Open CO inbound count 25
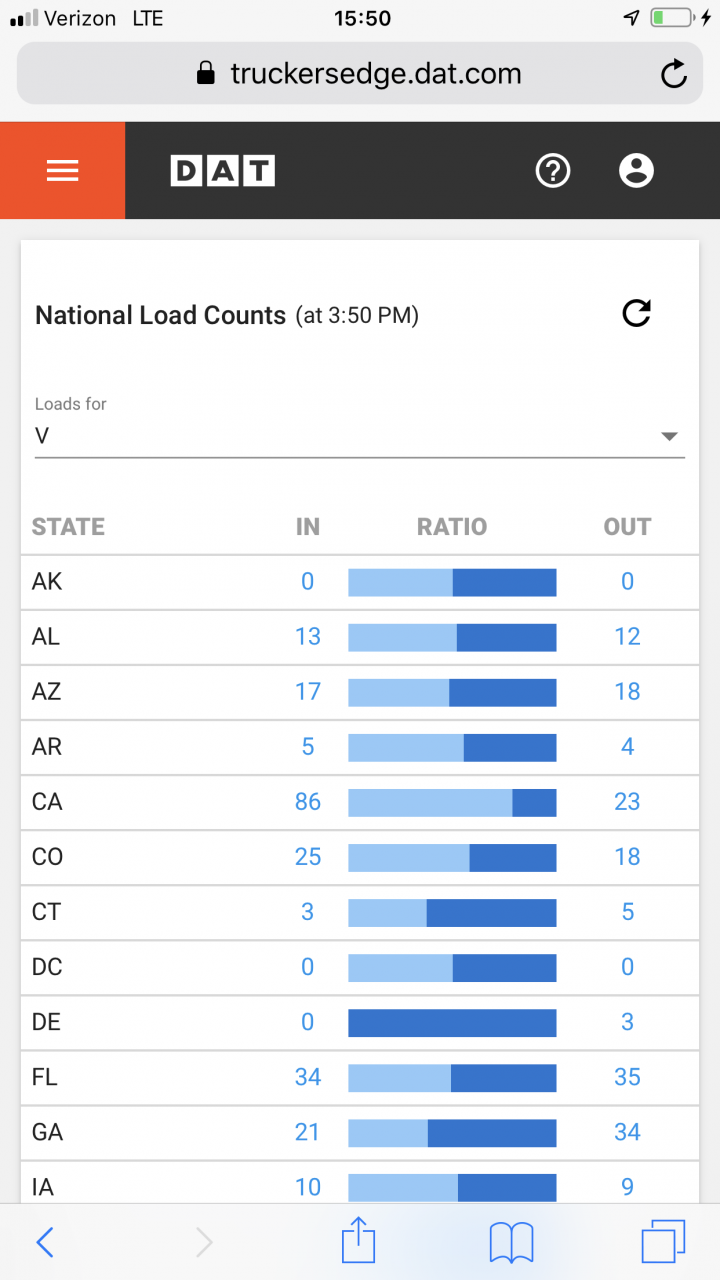The height and width of the screenshot is (1280, 720). point(308,857)
